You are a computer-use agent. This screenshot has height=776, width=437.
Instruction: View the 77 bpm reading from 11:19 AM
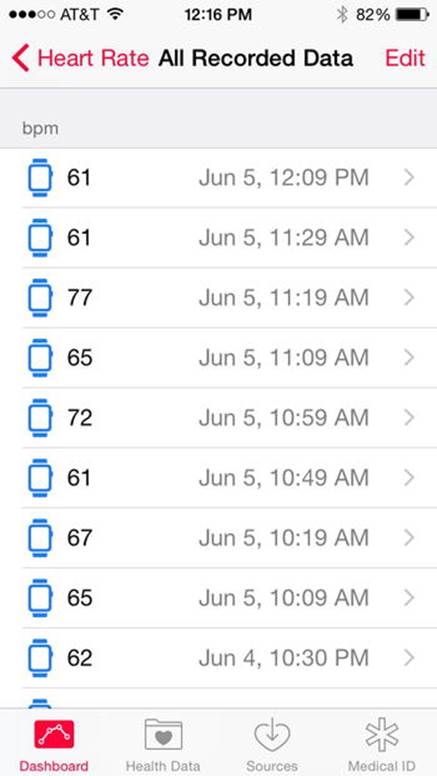(218, 298)
